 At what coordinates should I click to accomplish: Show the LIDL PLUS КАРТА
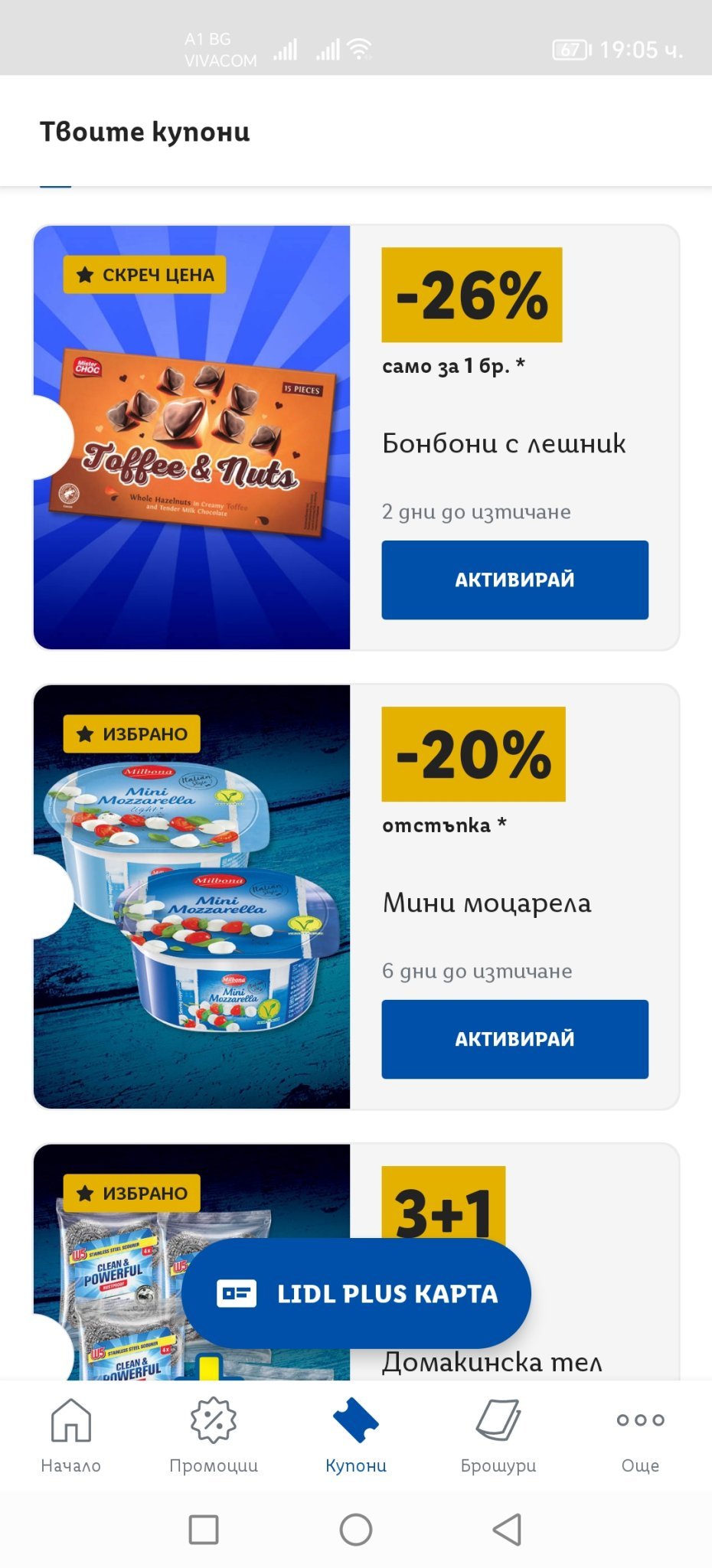coord(356,1293)
